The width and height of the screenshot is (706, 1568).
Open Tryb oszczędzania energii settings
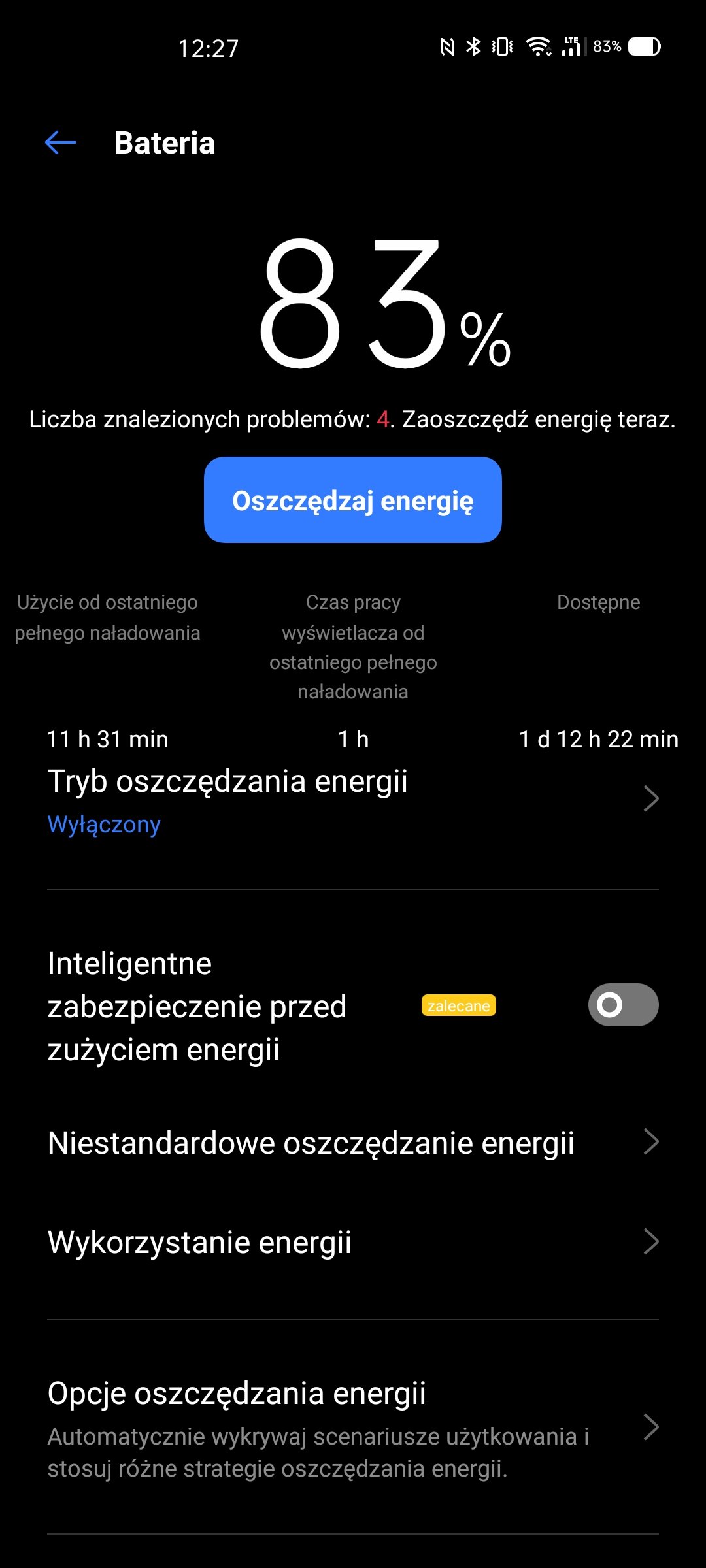(353, 801)
